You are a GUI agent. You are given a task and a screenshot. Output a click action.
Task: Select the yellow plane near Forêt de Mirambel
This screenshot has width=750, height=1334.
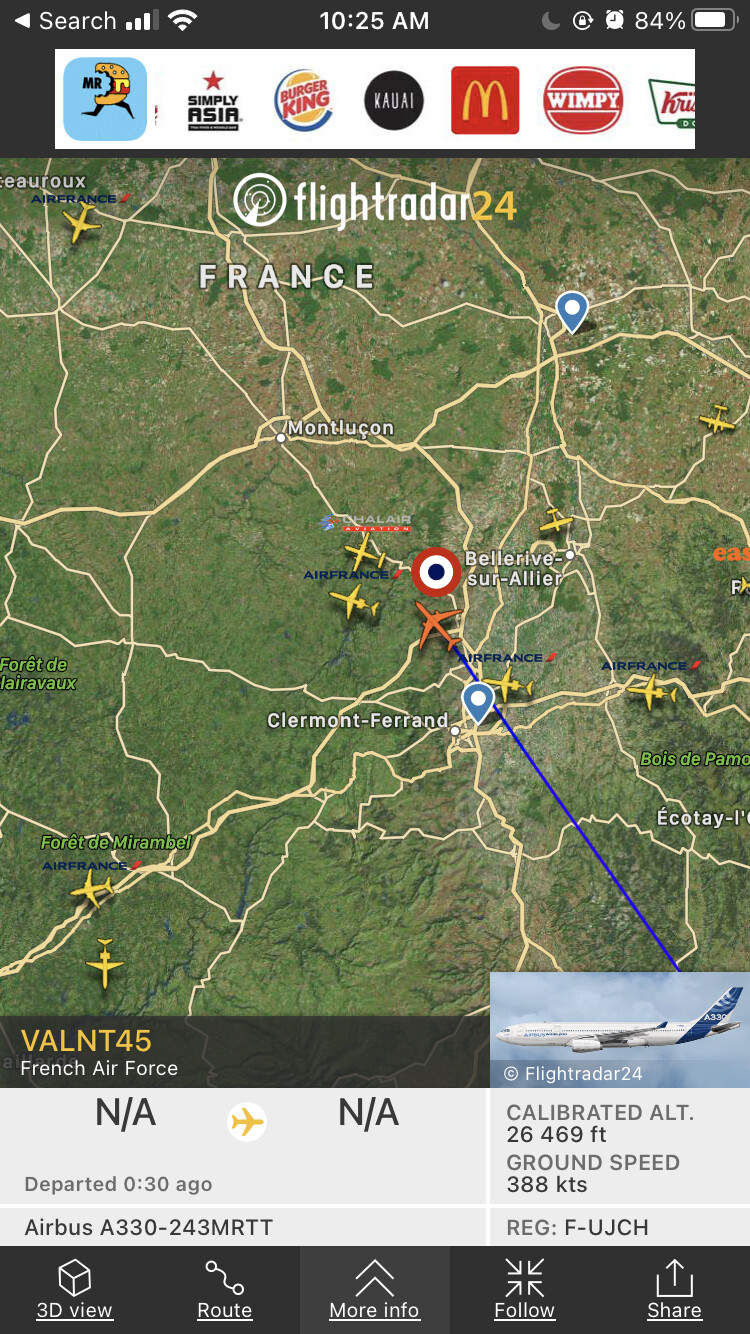pos(93,888)
